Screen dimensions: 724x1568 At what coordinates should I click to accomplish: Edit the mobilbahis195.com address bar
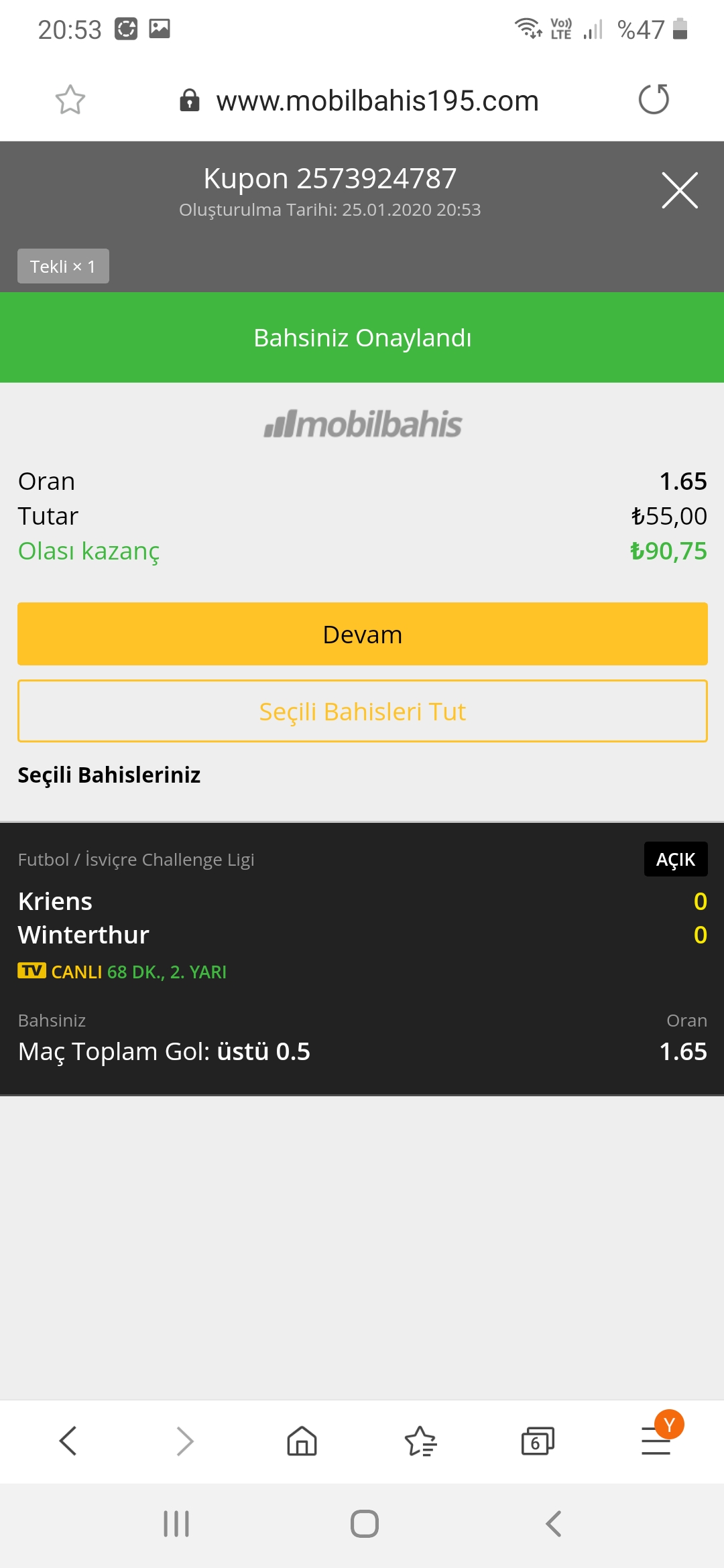pos(377,101)
